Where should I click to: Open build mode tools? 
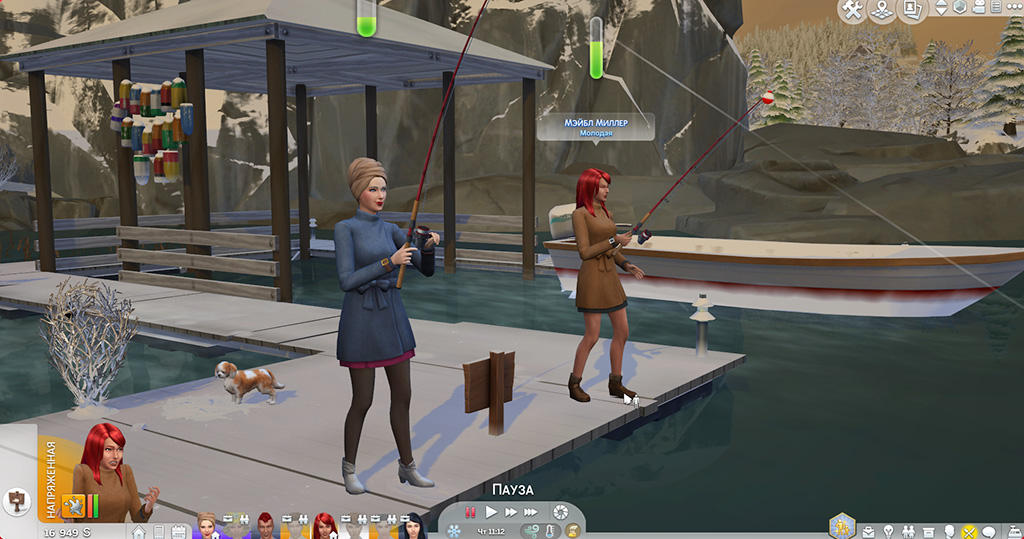pos(852,9)
